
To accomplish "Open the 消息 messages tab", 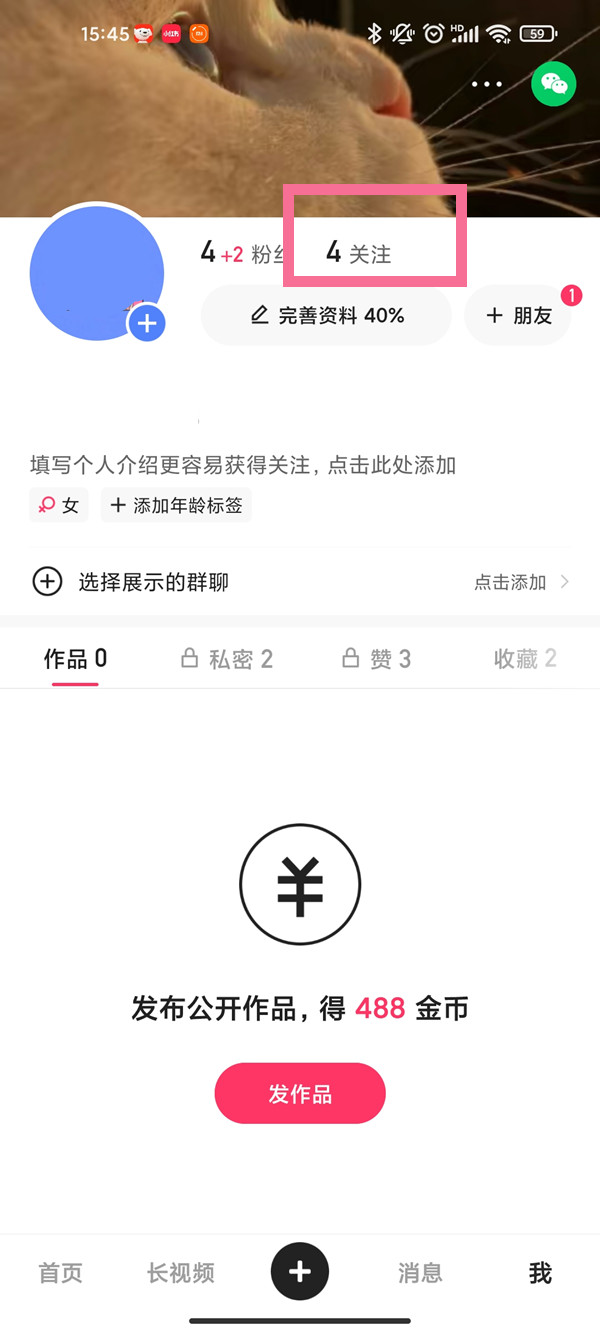I will 420,1273.
